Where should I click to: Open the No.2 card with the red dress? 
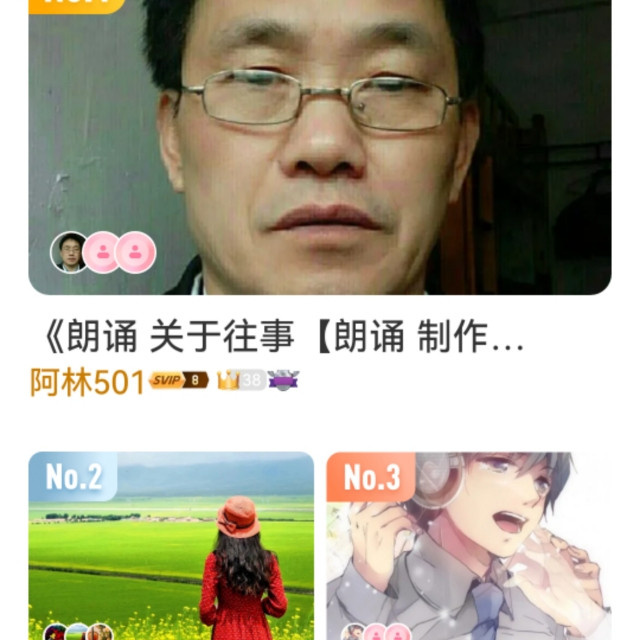pyautogui.click(x=171, y=550)
